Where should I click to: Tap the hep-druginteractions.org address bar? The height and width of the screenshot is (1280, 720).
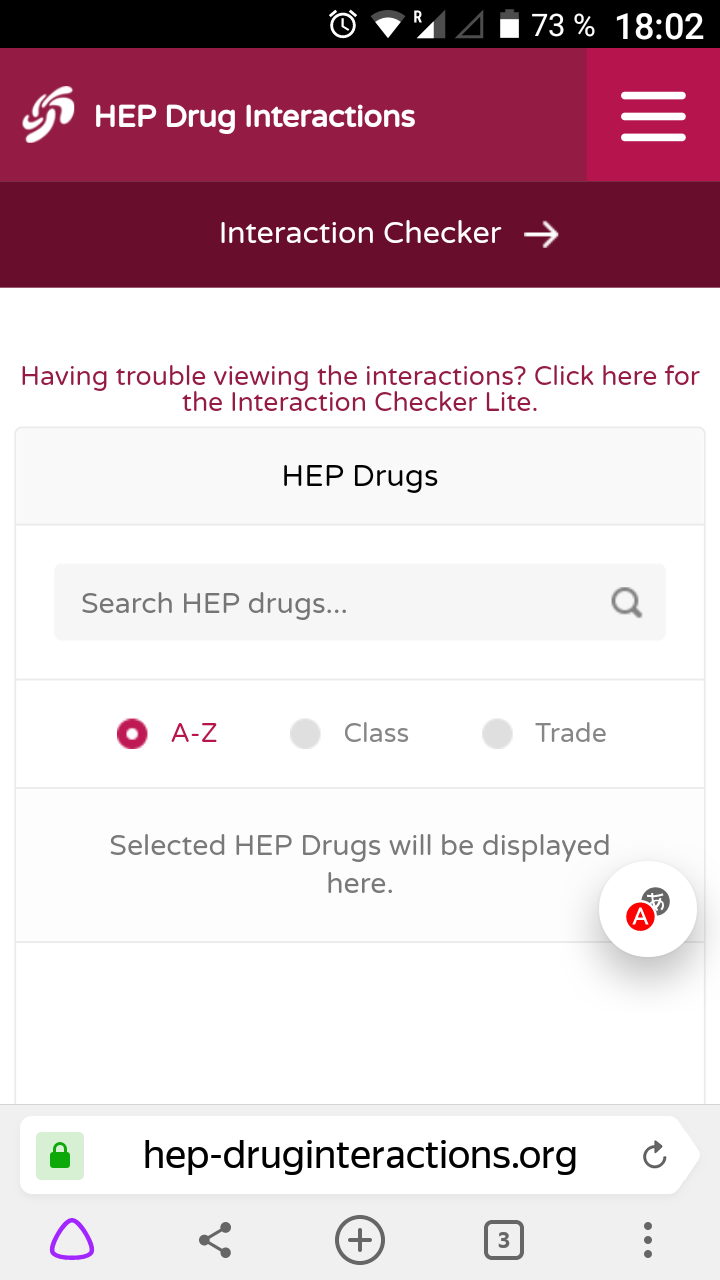click(360, 1156)
